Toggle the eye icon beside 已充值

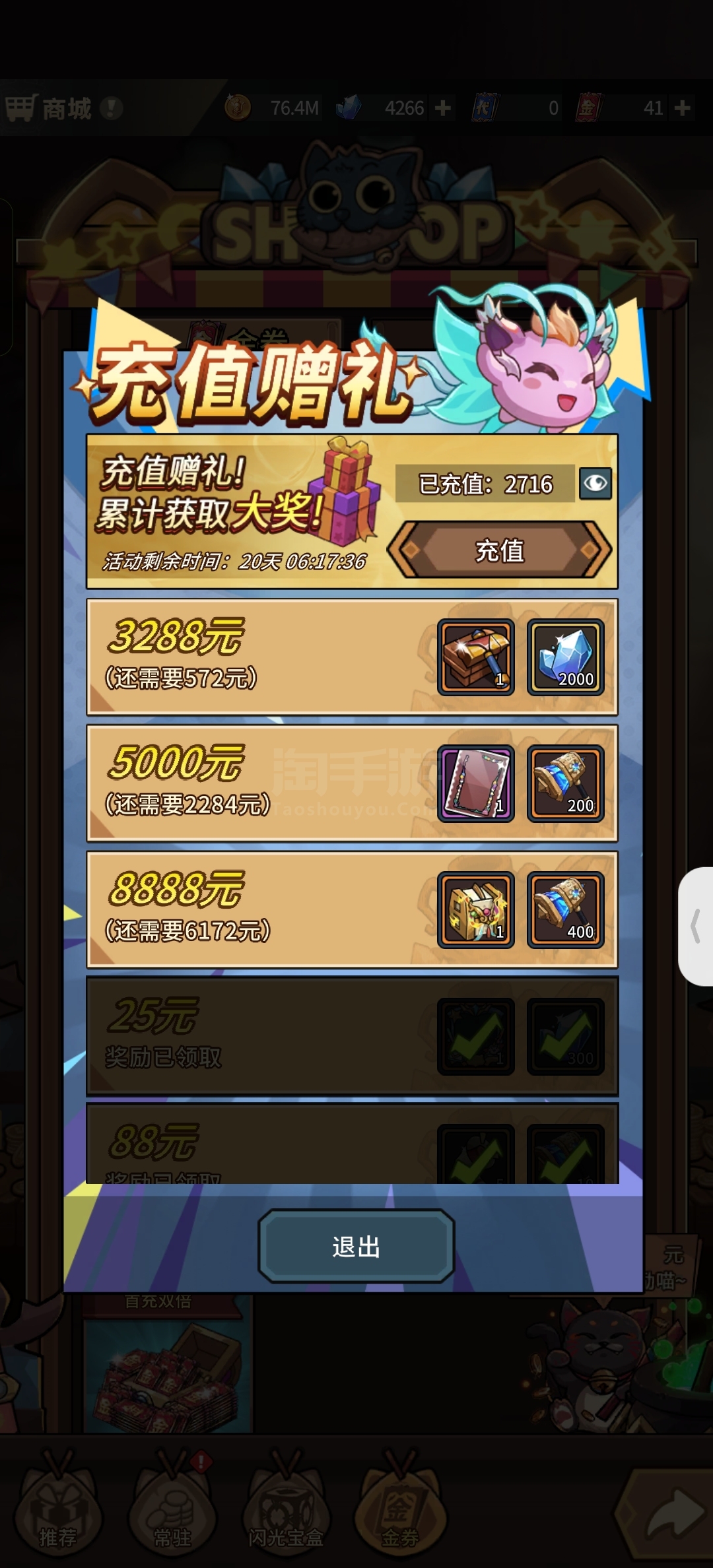595,484
